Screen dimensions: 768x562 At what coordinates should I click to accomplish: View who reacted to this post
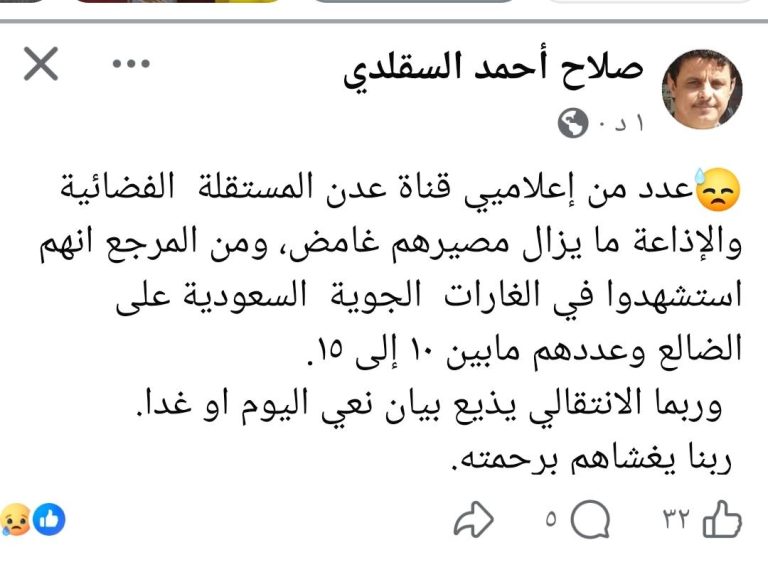point(34,519)
